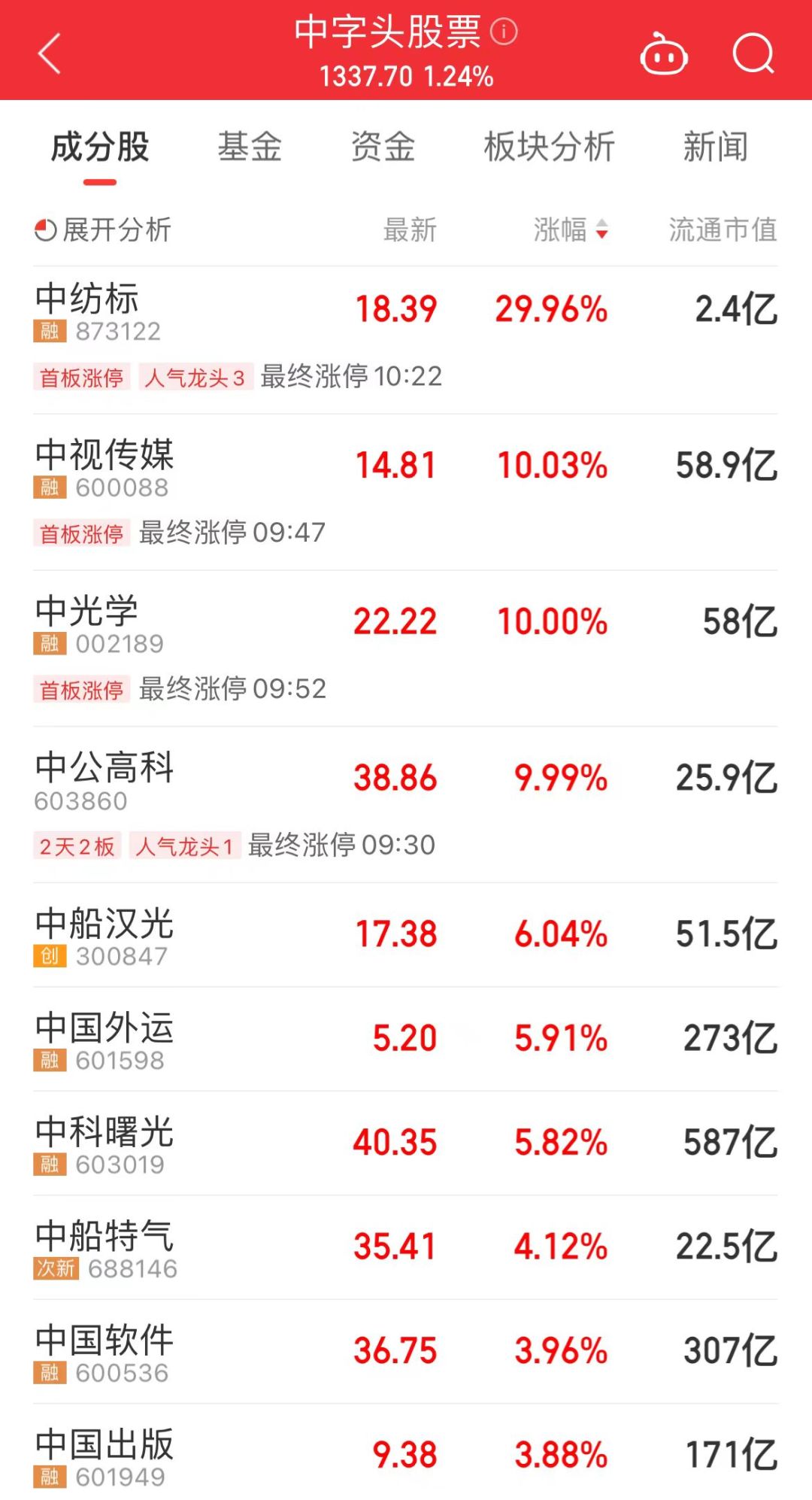Sort stocks by 涨幅 column
The width and height of the screenshot is (812, 1500).
(x=570, y=229)
